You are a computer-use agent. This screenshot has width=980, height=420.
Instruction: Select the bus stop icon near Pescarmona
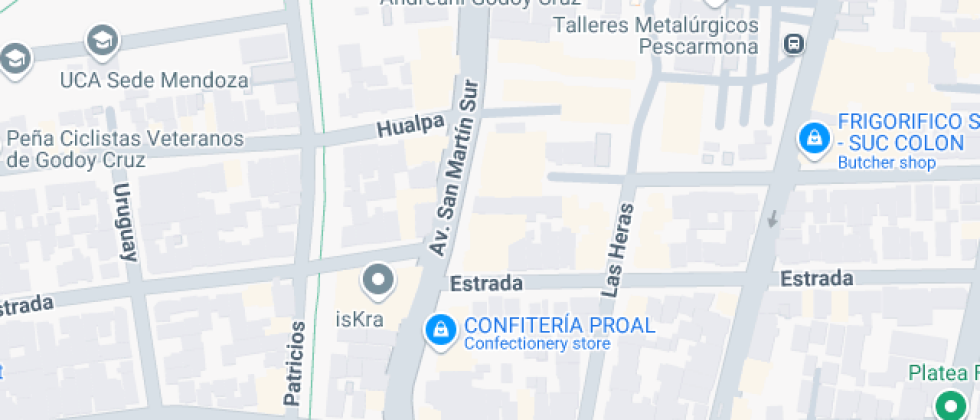[x=794, y=43]
